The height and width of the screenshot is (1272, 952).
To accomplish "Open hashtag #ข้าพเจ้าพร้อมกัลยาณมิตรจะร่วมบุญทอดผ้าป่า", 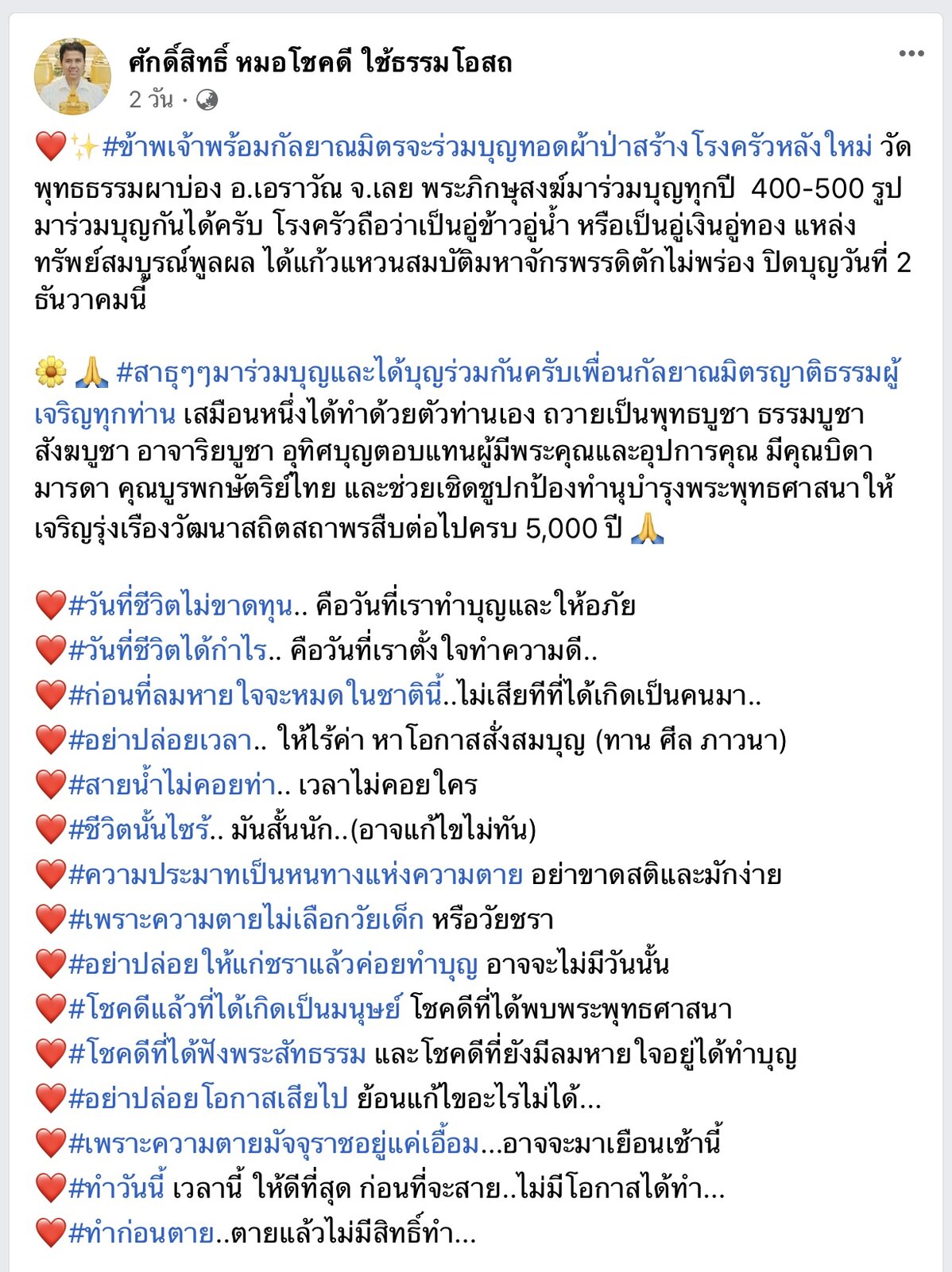I will point(486,147).
